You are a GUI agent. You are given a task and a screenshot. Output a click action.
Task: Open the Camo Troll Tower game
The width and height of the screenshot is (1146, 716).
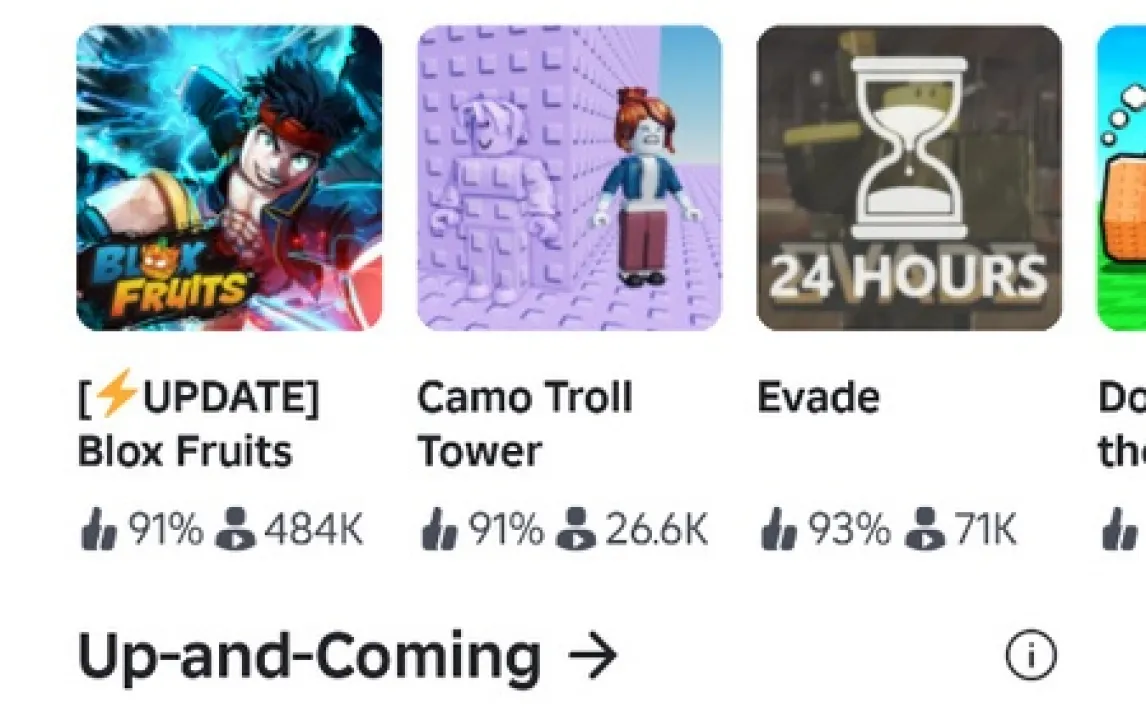click(569, 178)
